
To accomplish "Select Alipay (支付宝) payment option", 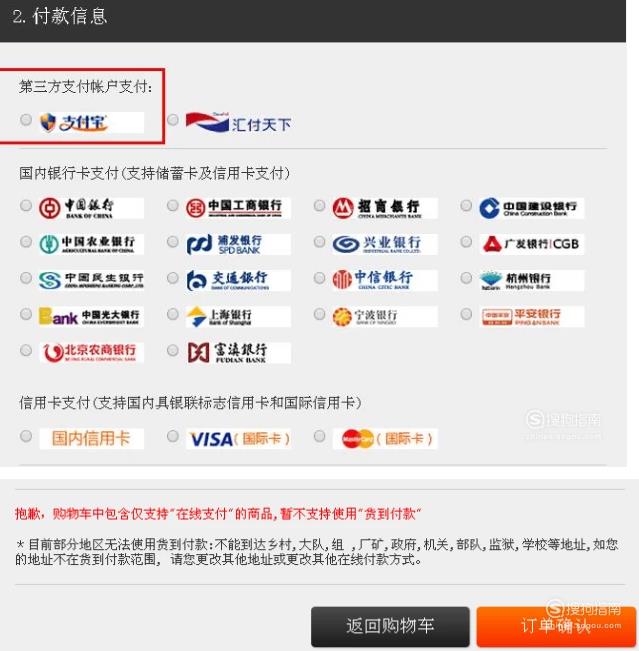I will (26, 120).
